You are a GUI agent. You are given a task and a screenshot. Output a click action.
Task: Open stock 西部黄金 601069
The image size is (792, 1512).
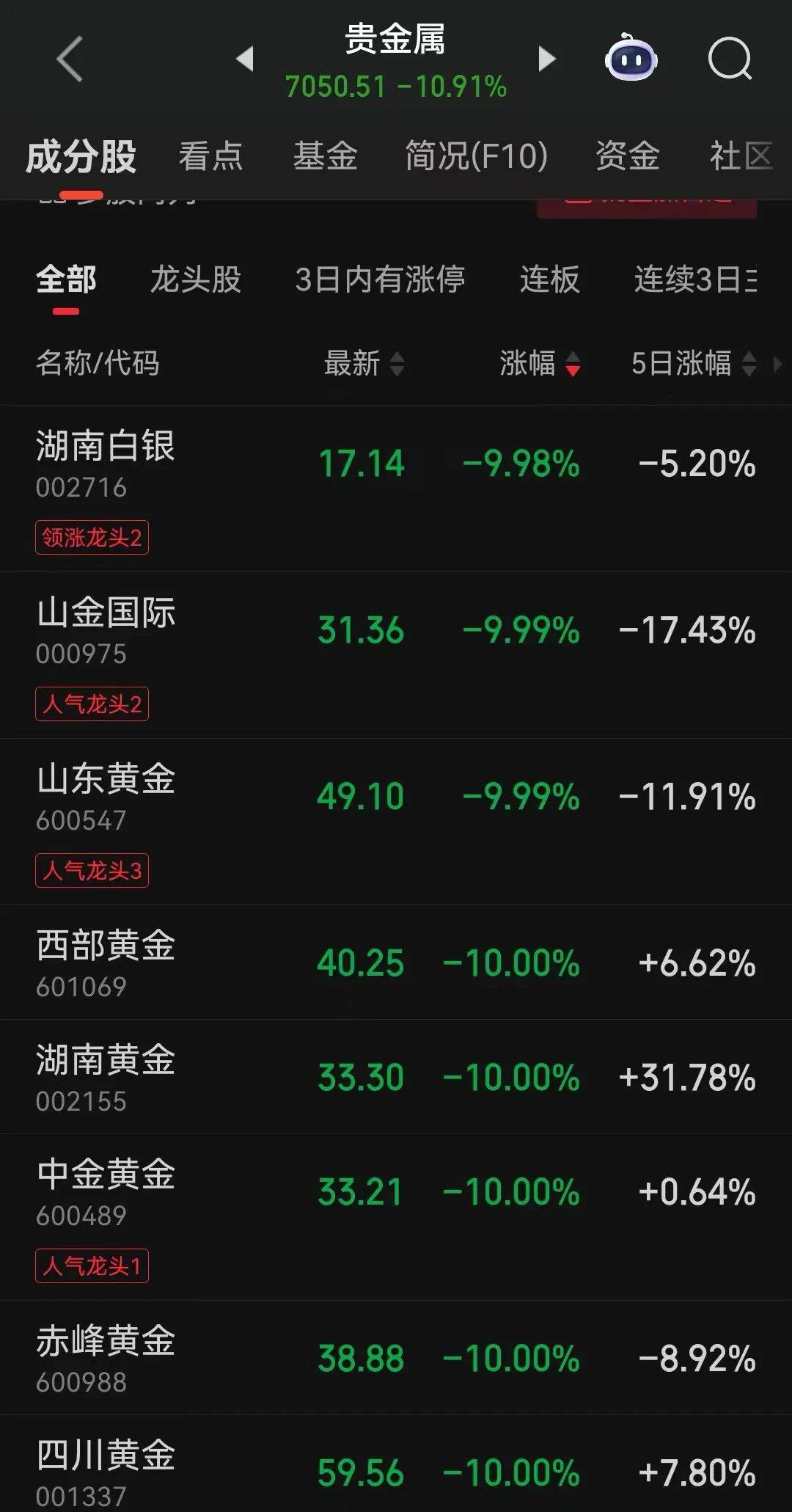(106, 962)
